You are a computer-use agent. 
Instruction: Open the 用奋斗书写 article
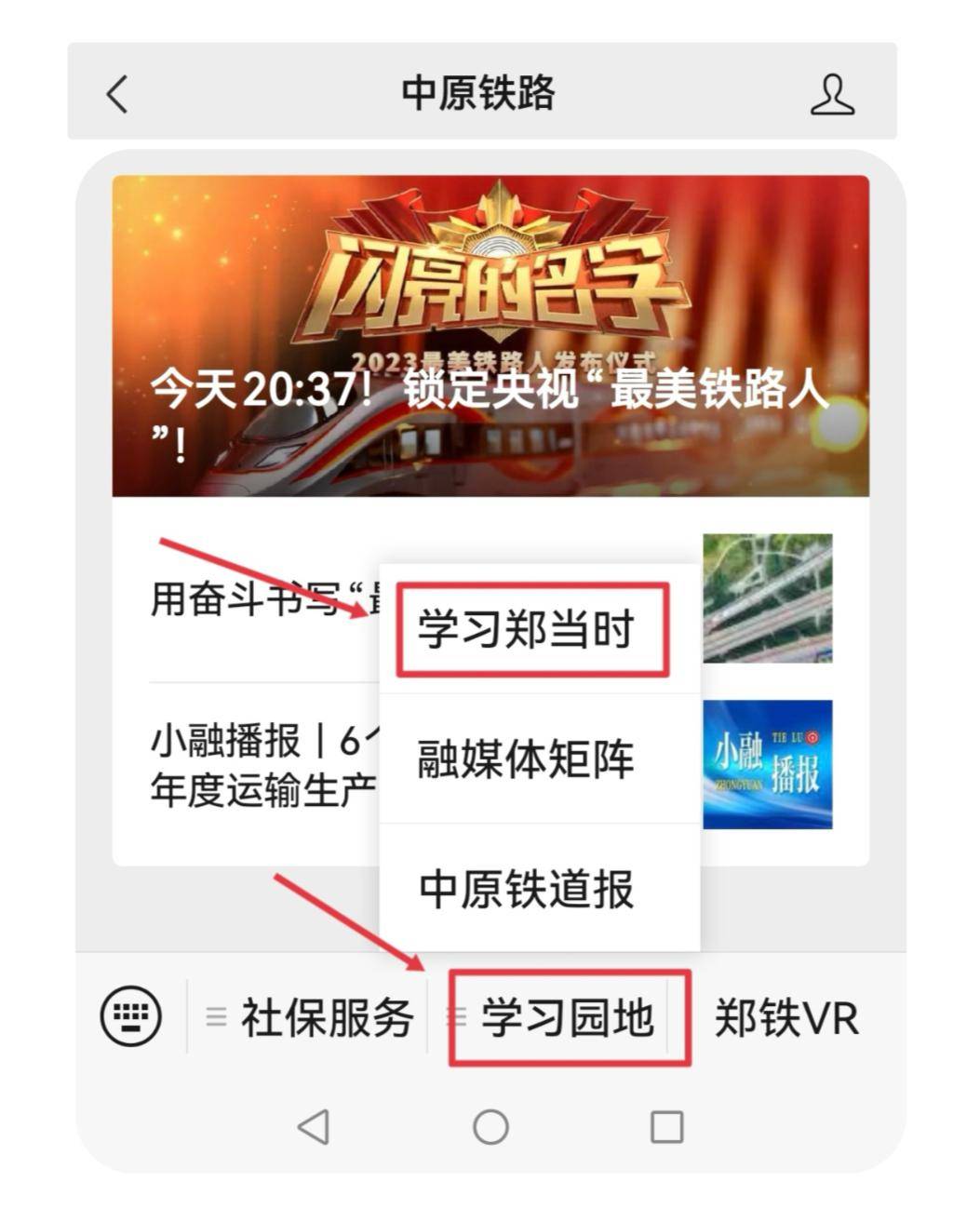[x=261, y=598]
